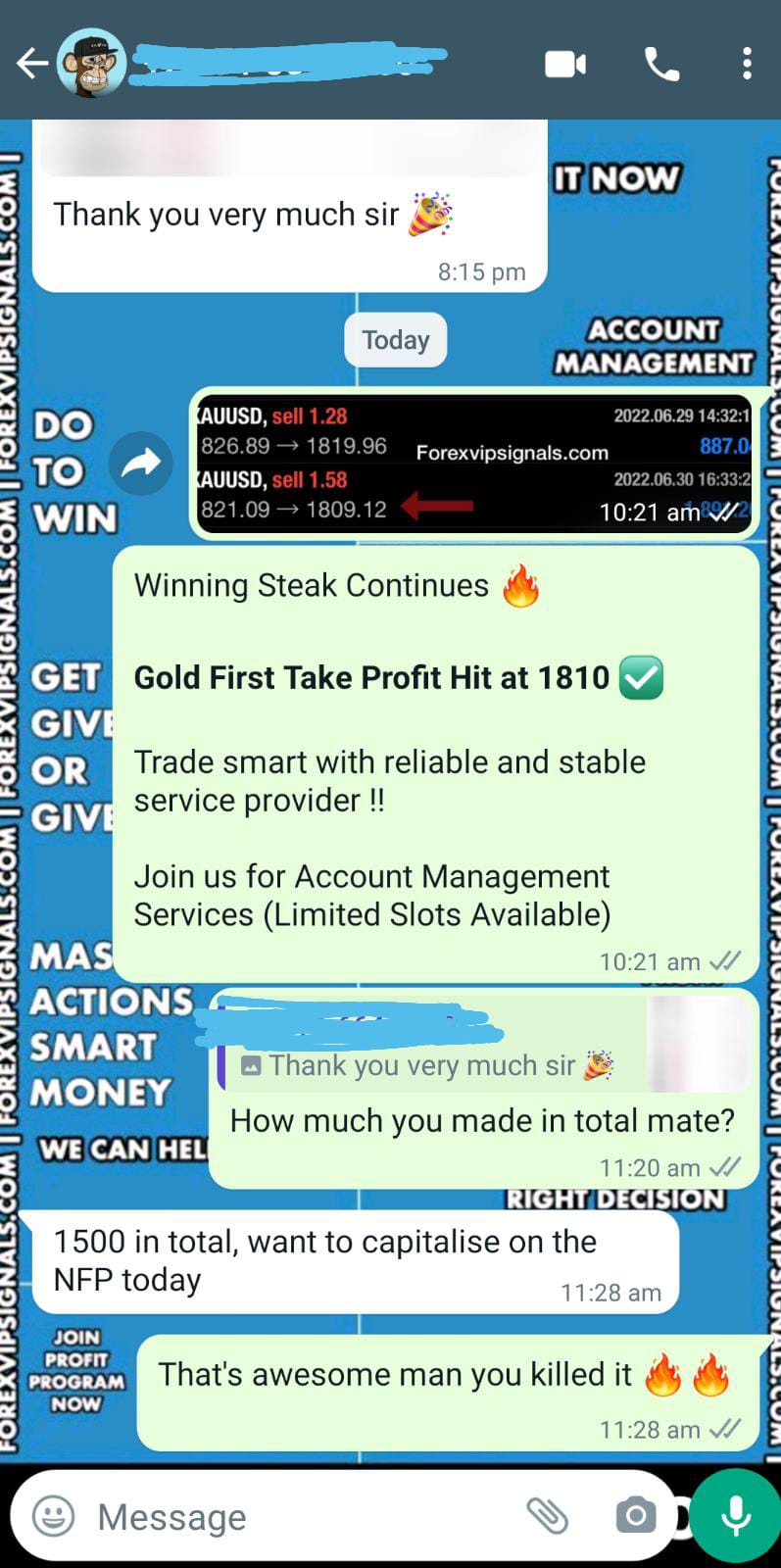
Task: Open the overflow menu
Action: (x=747, y=65)
